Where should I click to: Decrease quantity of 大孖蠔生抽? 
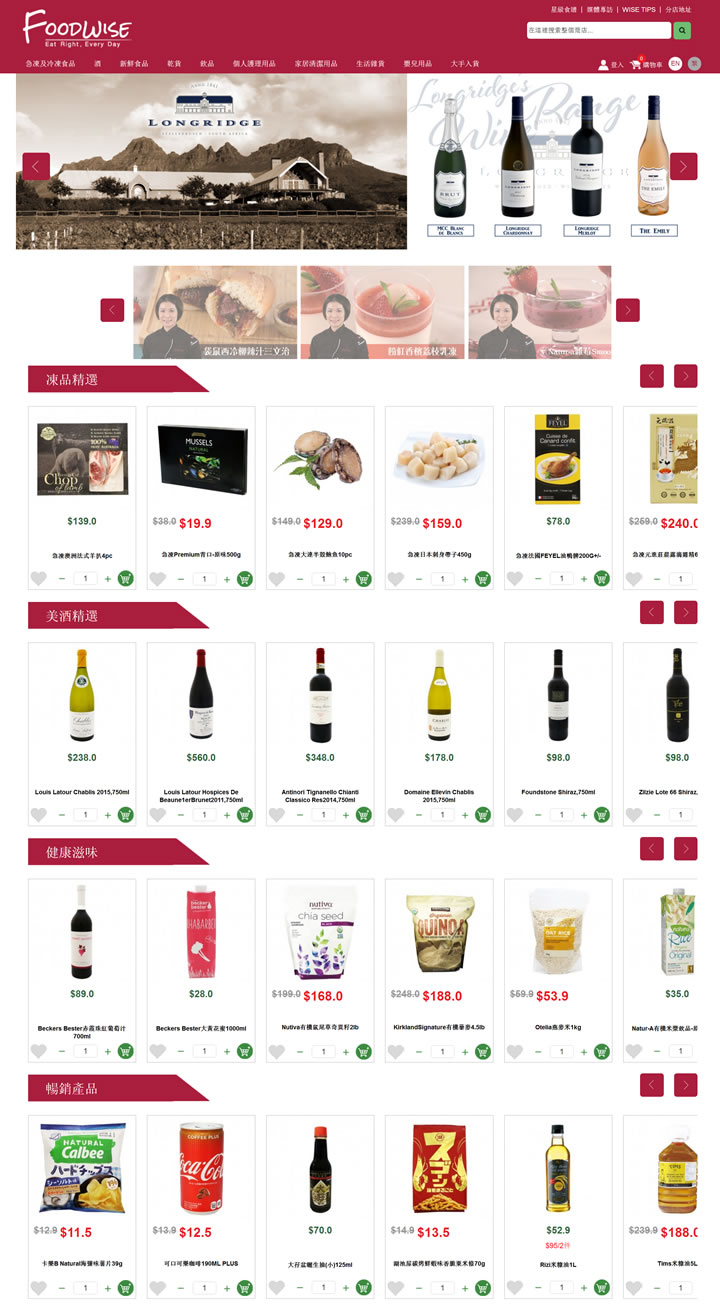(300, 1288)
